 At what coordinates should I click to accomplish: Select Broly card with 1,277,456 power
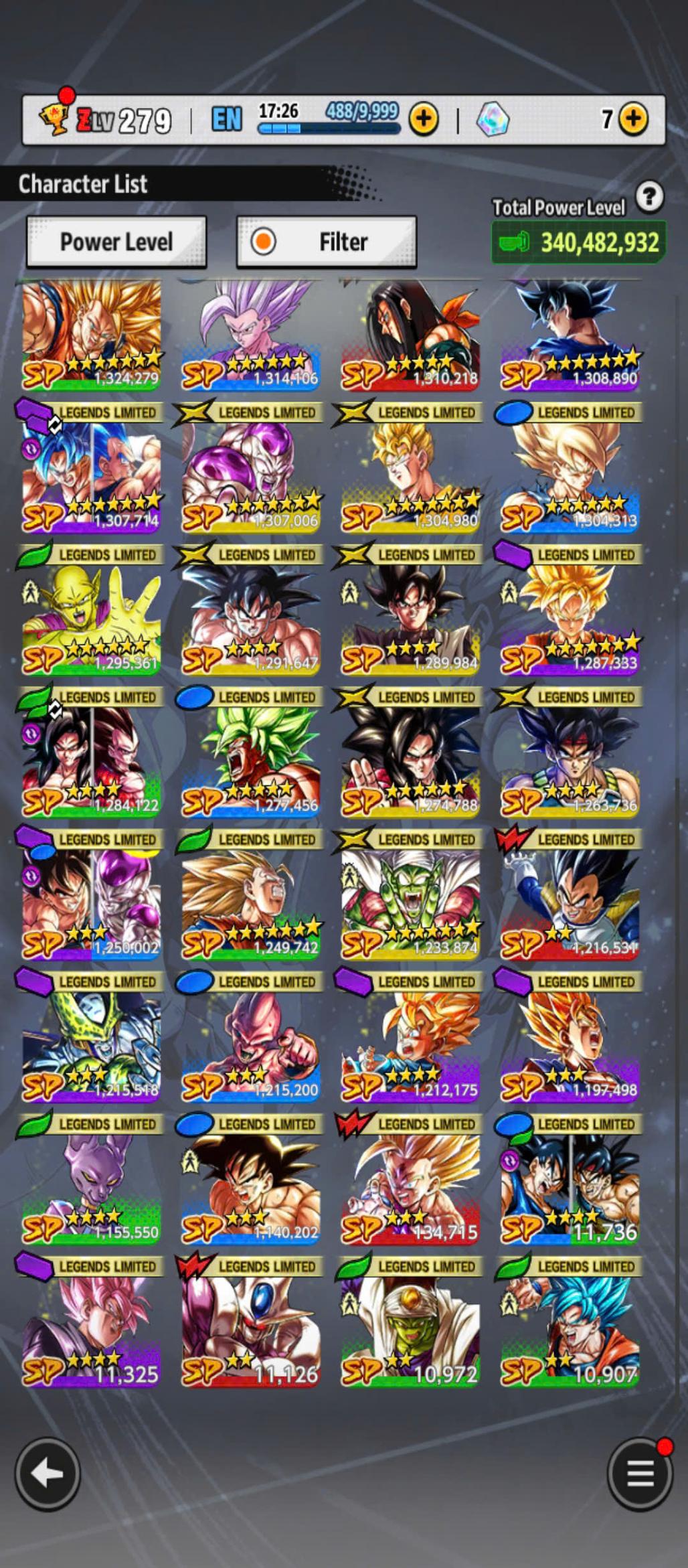pyautogui.click(x=251, y=760)
